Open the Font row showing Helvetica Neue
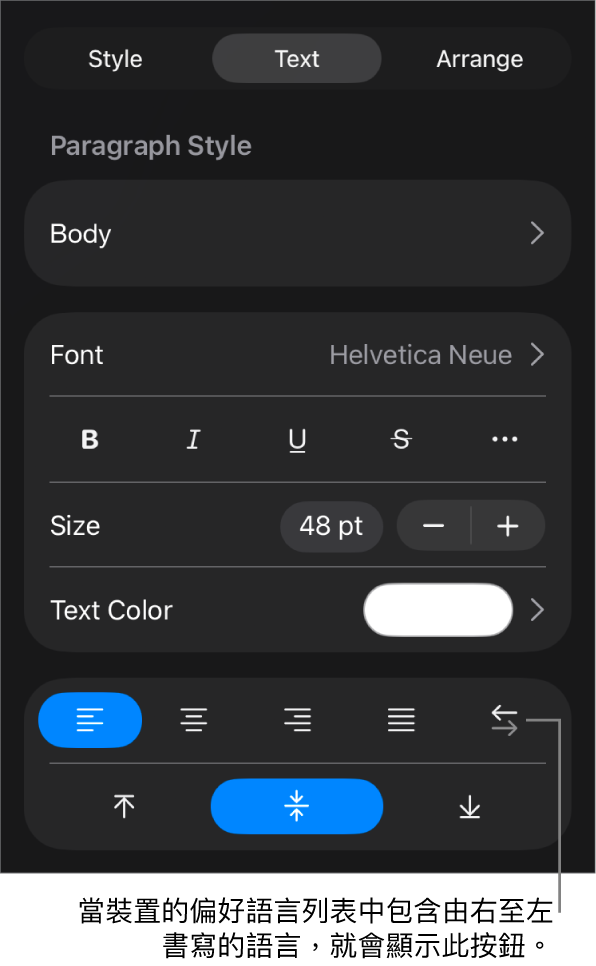Screen dimensions: 596x966 click(x=298, y=355)
